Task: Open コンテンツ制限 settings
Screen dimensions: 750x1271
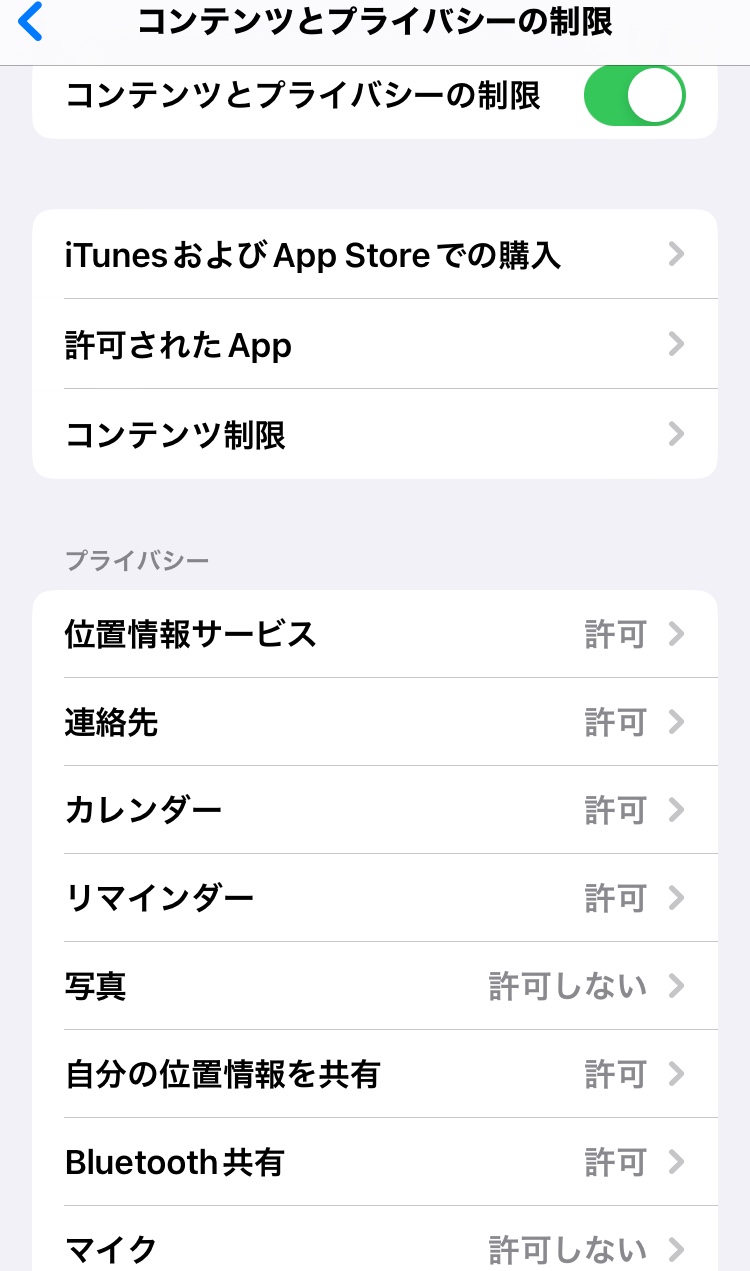Action: 375,435
